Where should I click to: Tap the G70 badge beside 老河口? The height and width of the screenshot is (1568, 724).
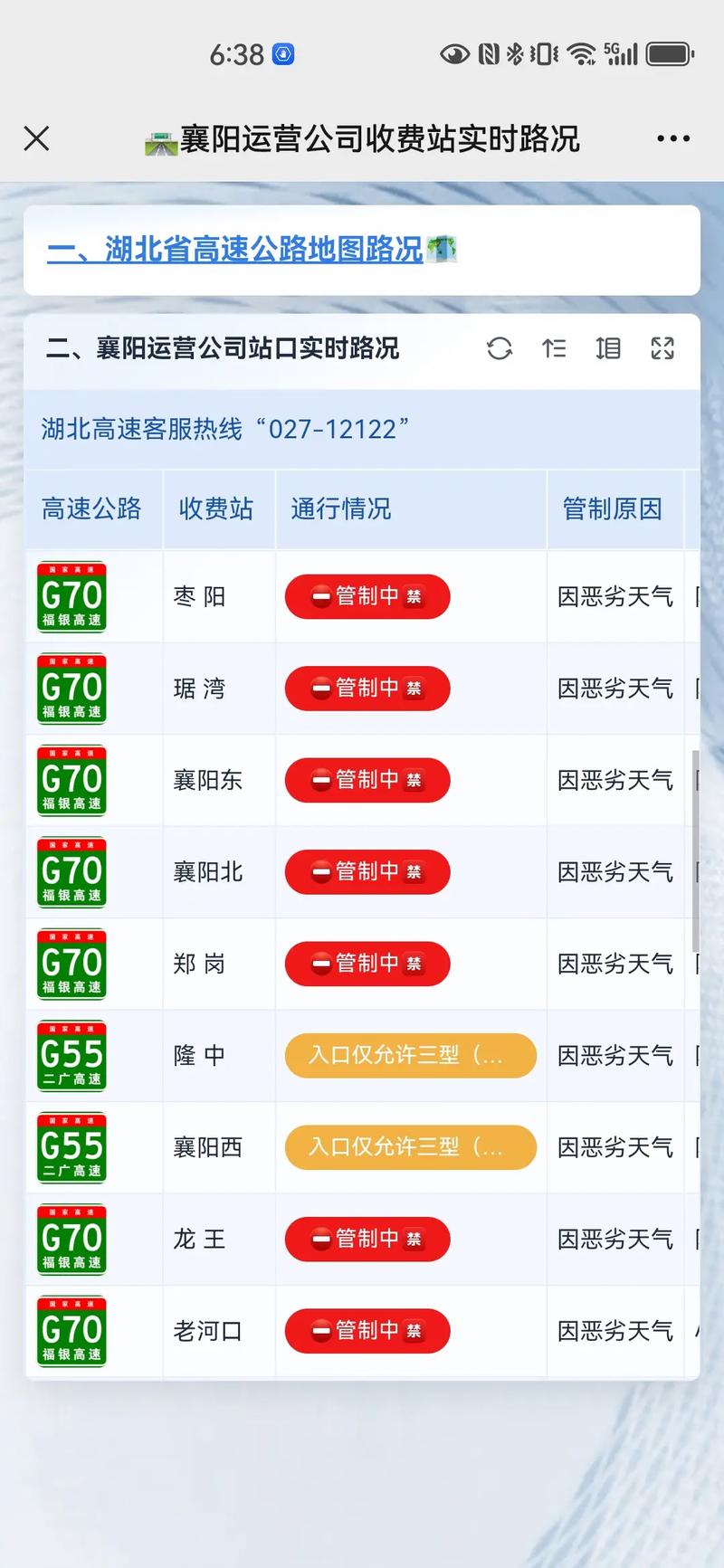[71, 1331]
